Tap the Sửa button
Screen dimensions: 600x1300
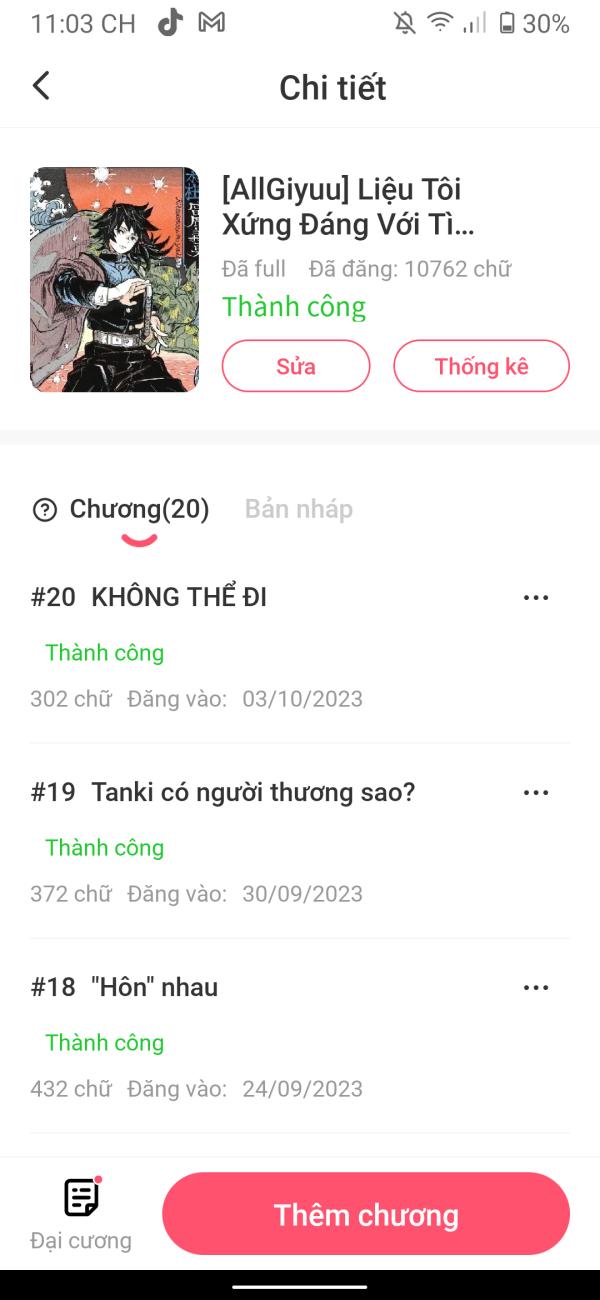pyautogui.click(x=296, y=366)
